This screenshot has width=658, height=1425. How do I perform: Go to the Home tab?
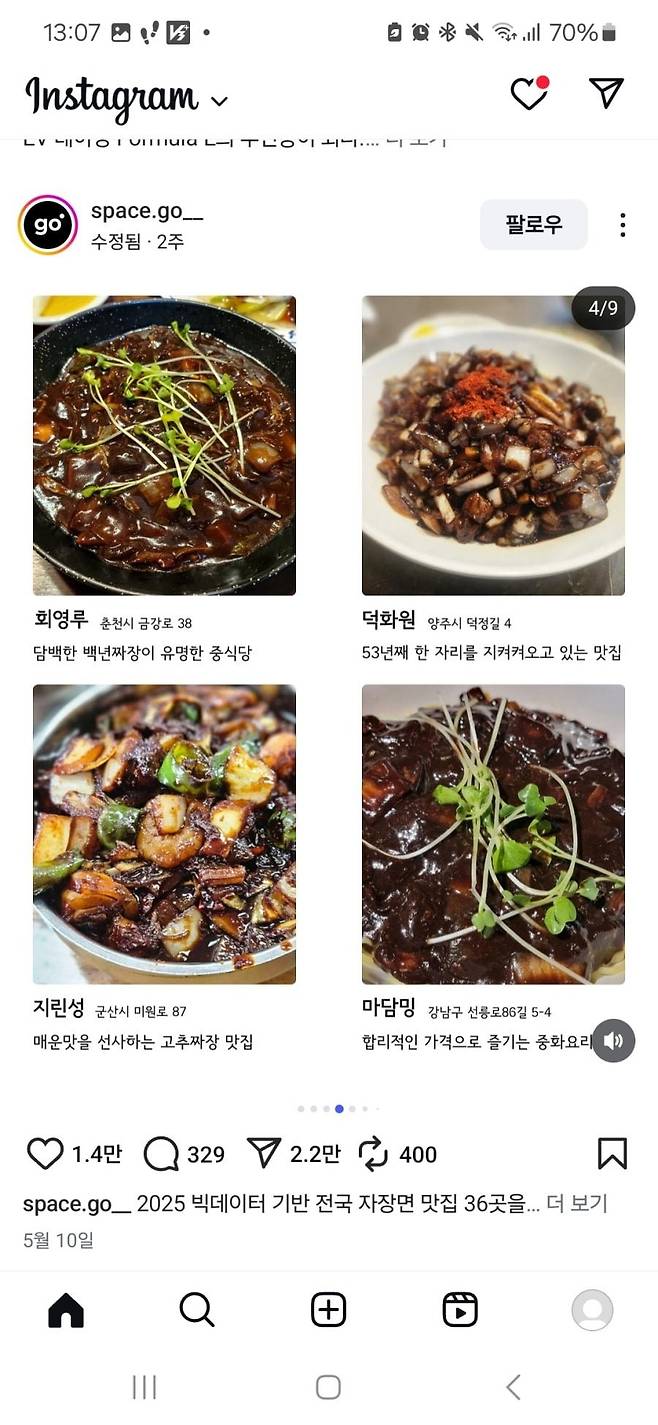tap(66, 1310)
